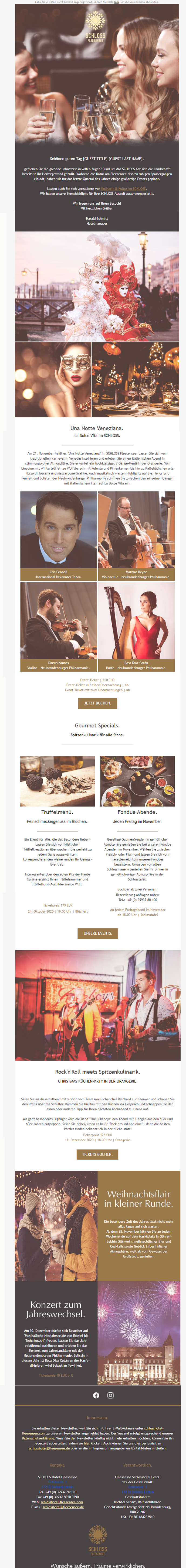The image size is (186, 1568).
Task: Tap the TICKETS BUCHEN button
Action: click(x=97, y=1154)
